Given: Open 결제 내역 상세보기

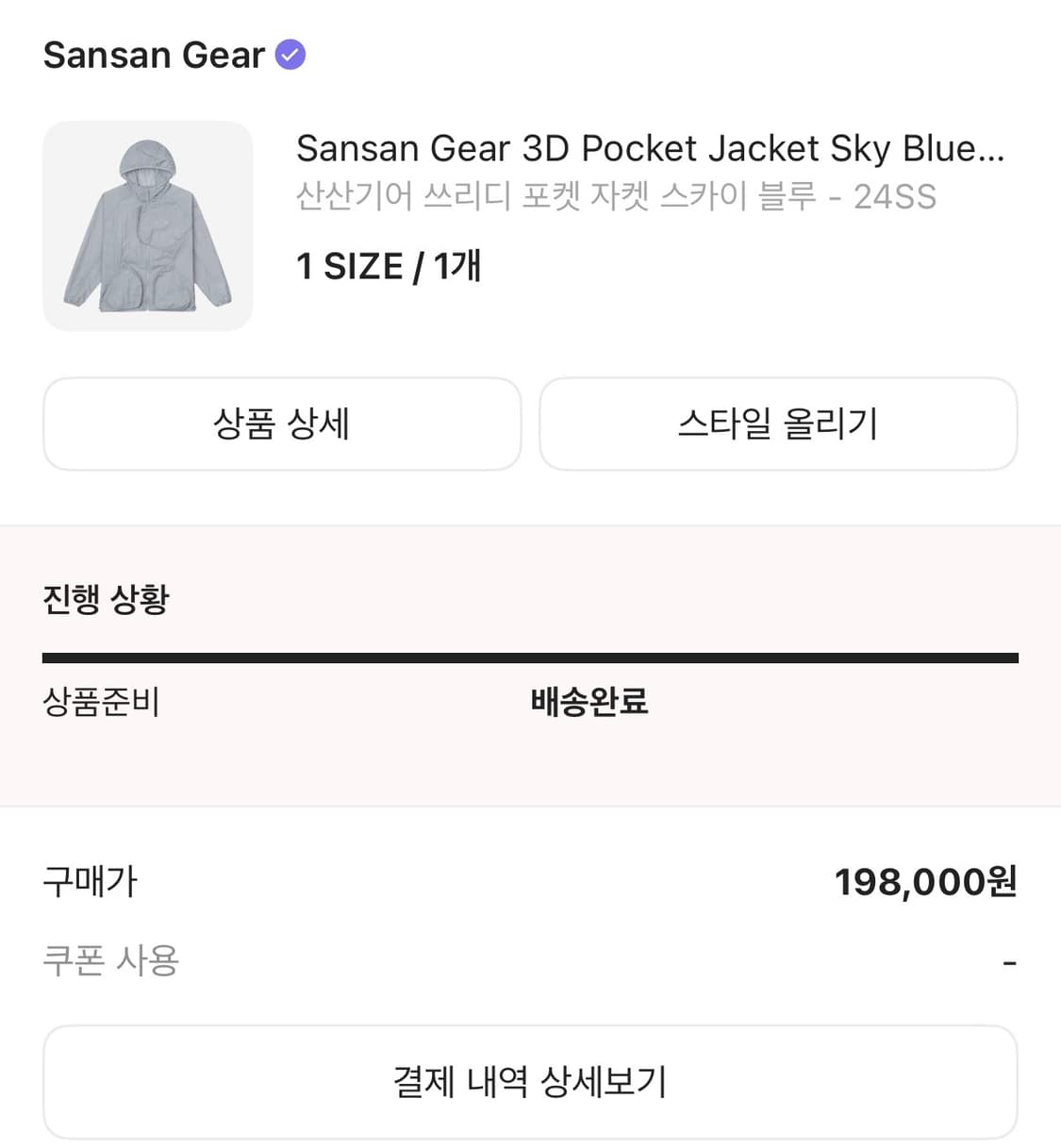Looking at the screenshot, I should click(x=530, y=1082).
